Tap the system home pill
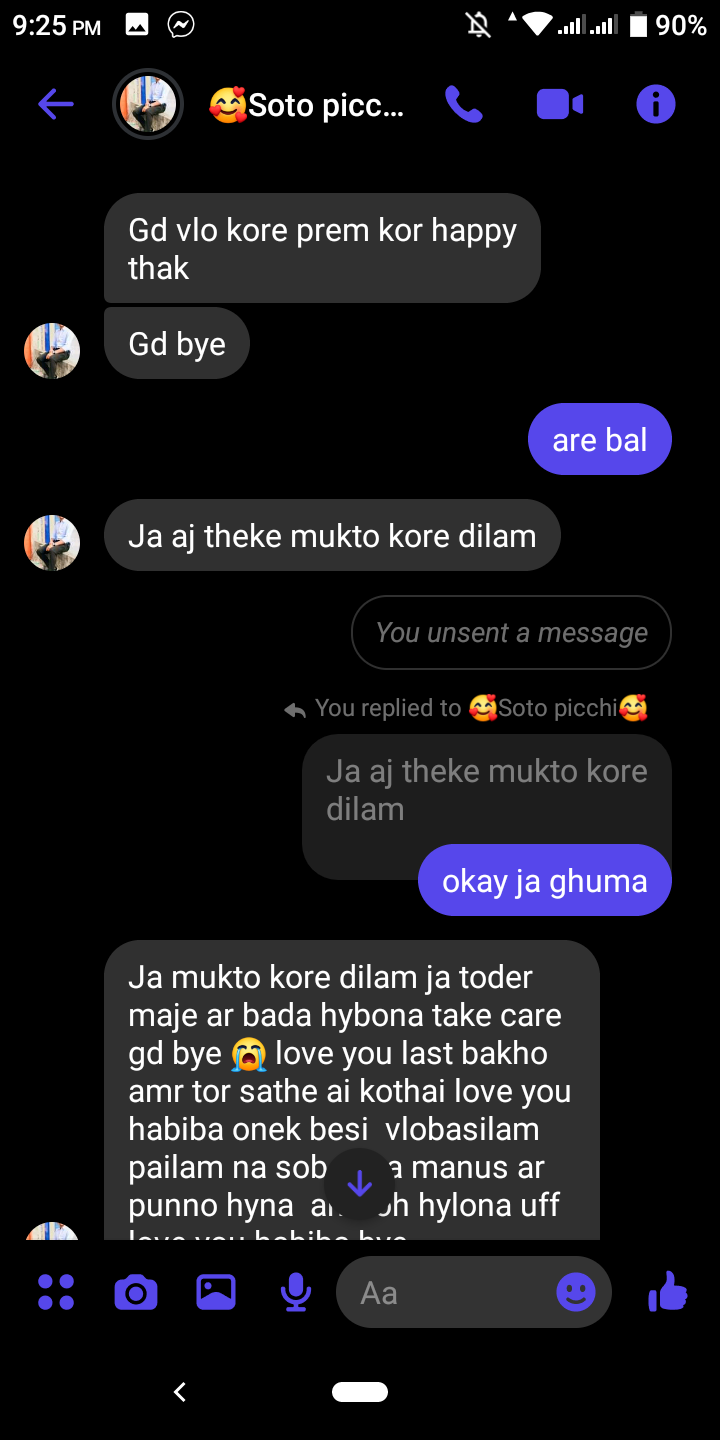The image size is (720, 1440). [360, 1391]
